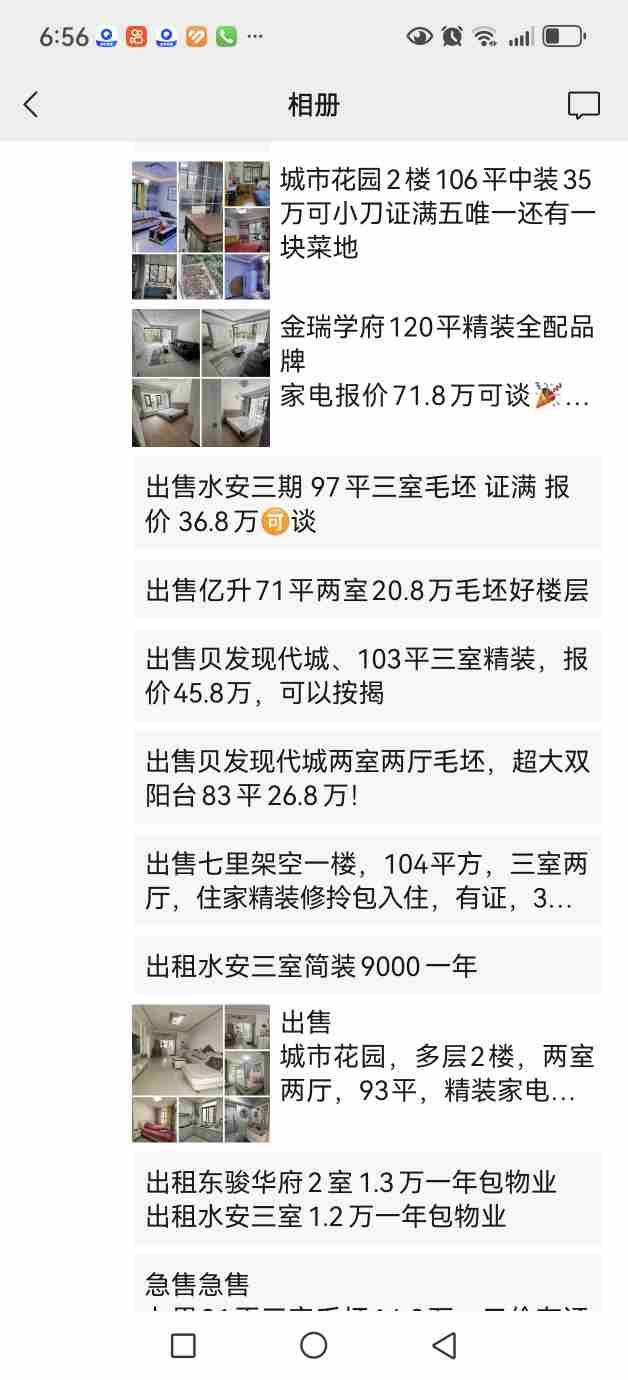Open the 城市花园多层2楼93平 post

pos(366,1073)
